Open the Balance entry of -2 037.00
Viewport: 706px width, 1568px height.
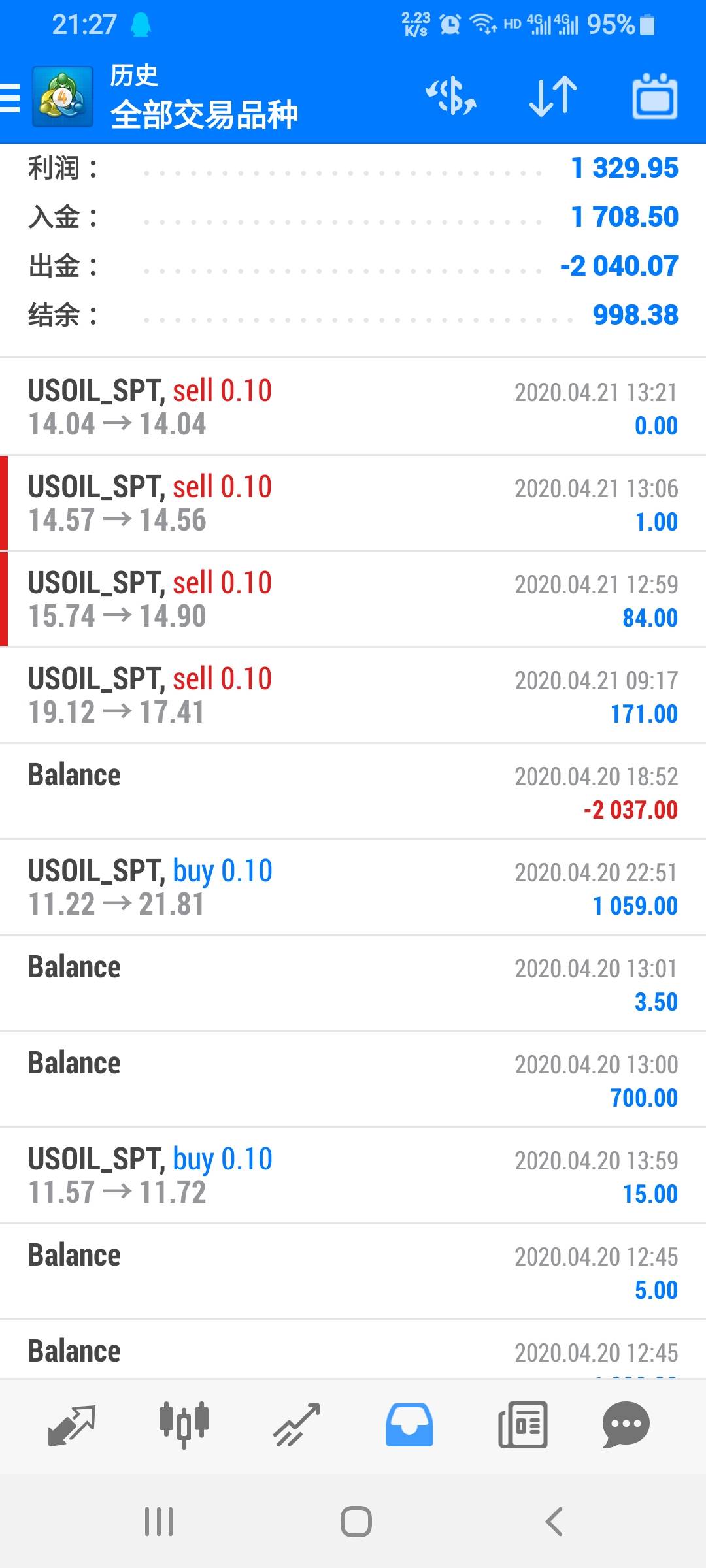(x=353, y=791)
